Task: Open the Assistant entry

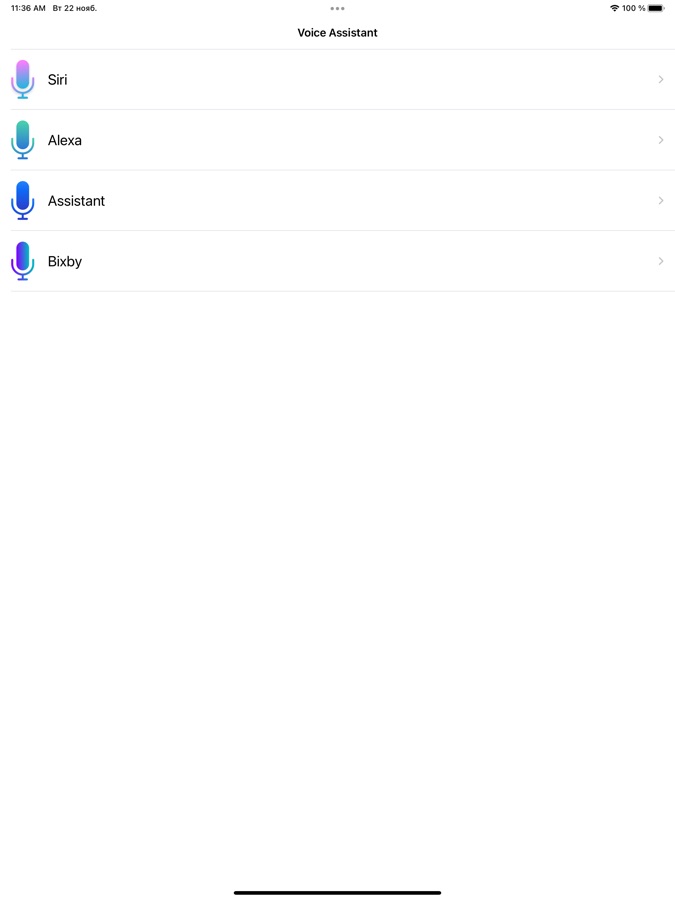Action: (337, 201)
